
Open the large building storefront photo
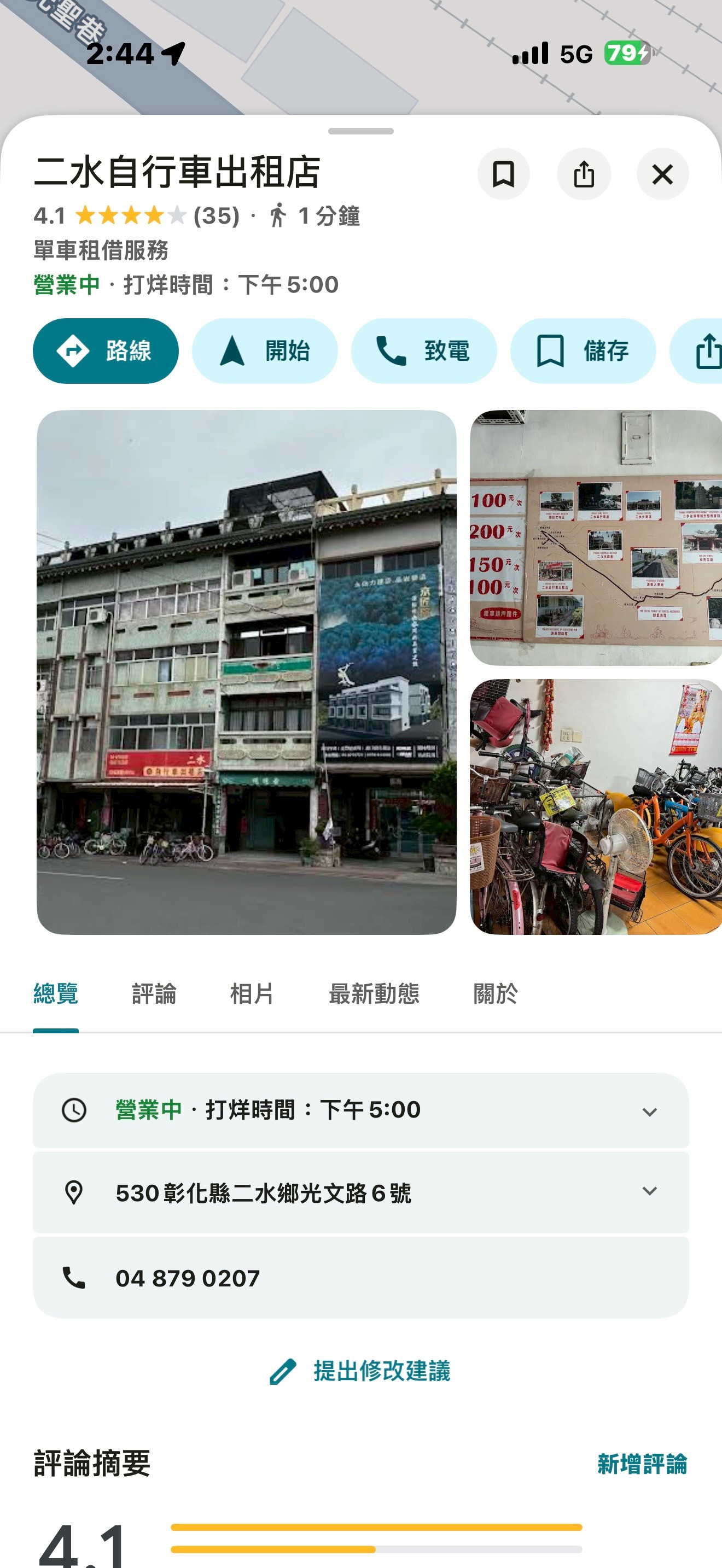(247, 672)
